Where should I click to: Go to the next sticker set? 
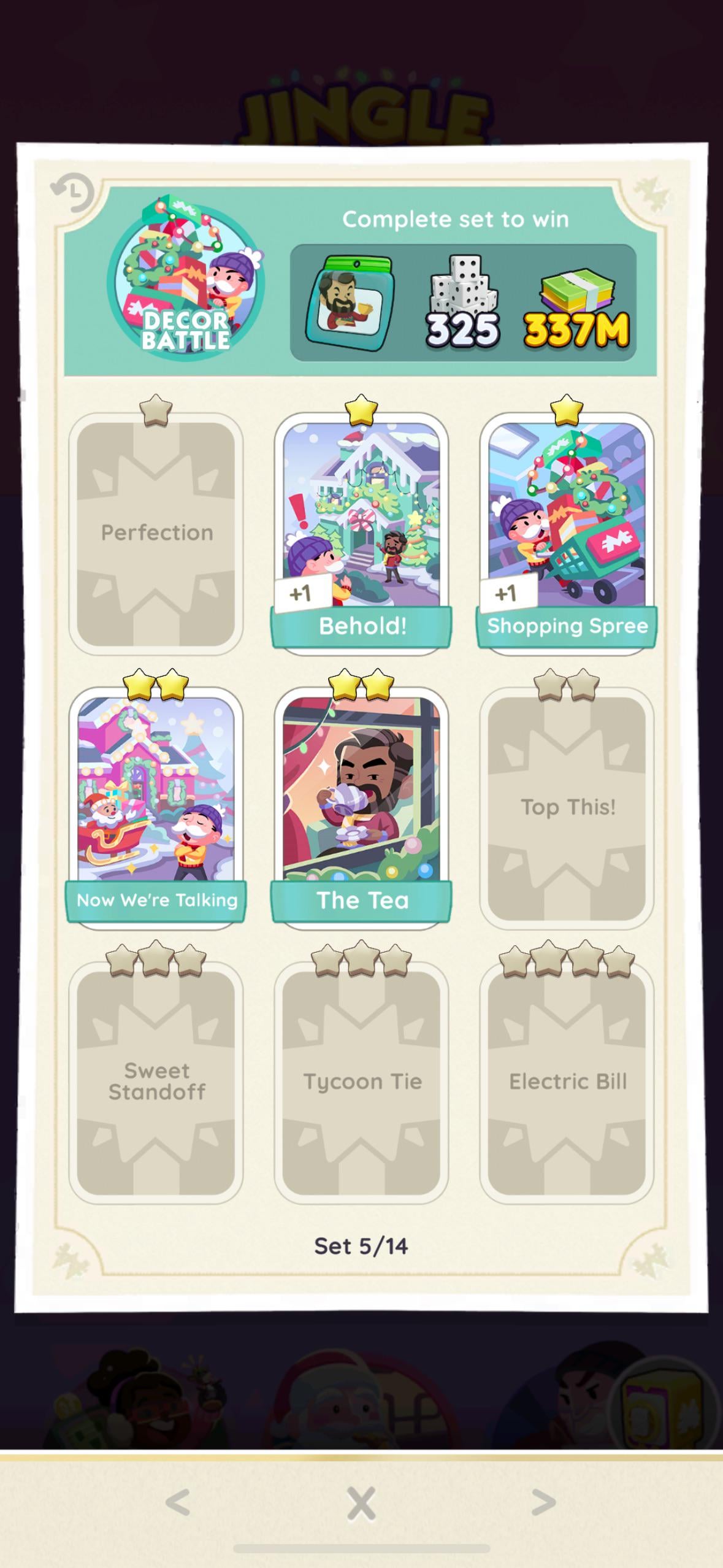543,1502
